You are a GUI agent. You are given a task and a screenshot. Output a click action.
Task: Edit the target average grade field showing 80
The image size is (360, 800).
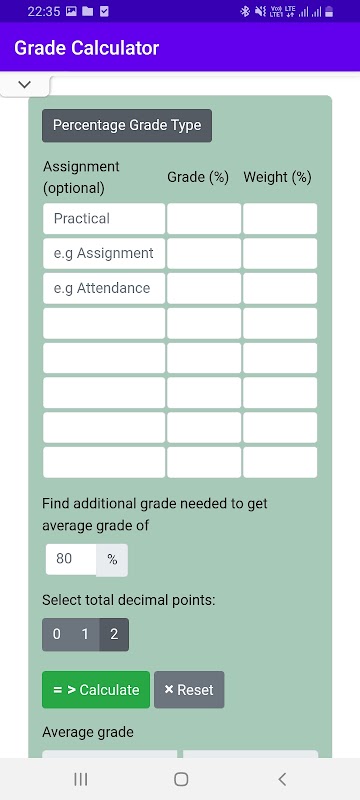coord(71,559)
